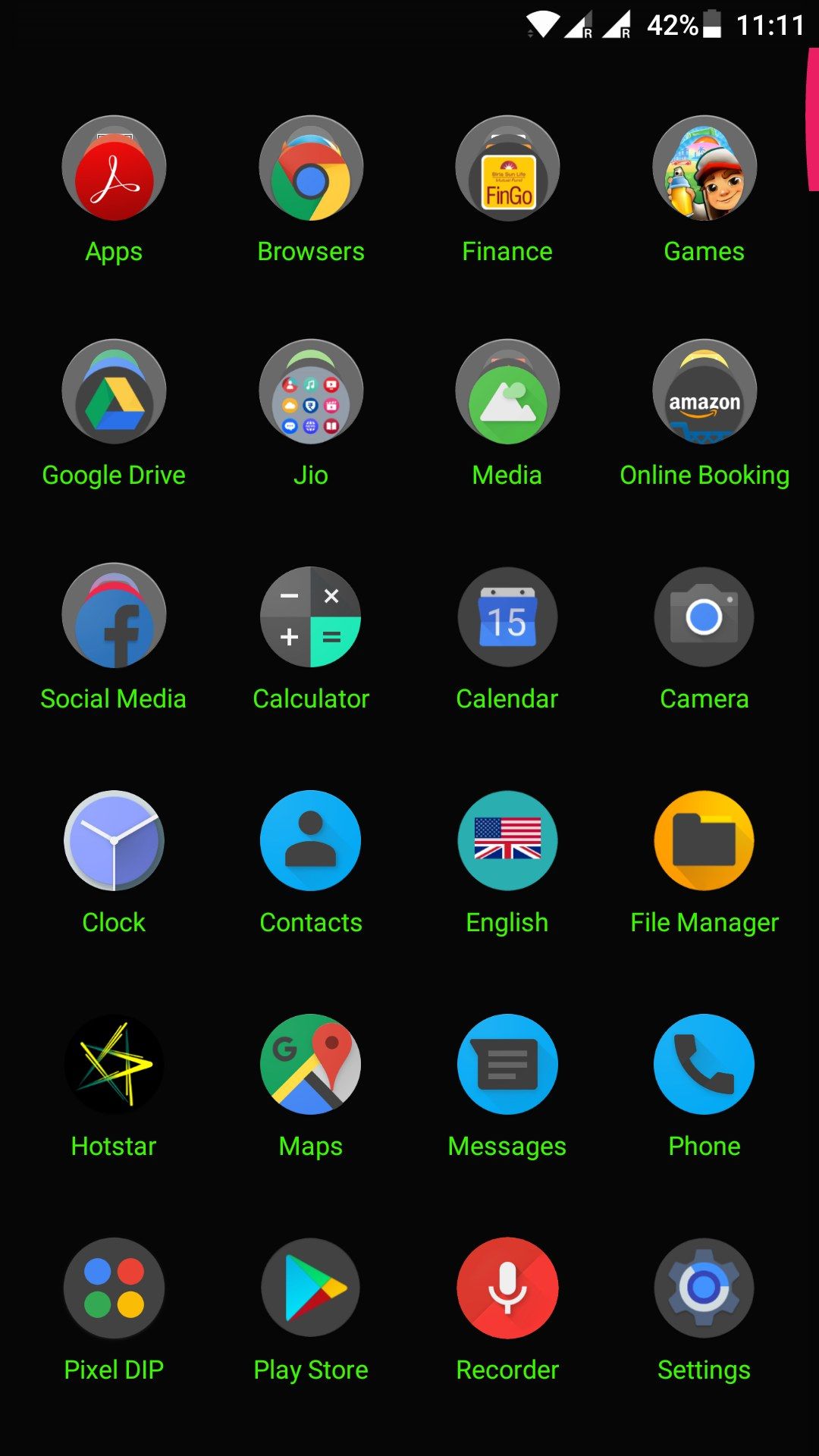The width and height of the screenshot is (819, 1456).
Task: Open the Clock app
Action: (x=114, y=840)
